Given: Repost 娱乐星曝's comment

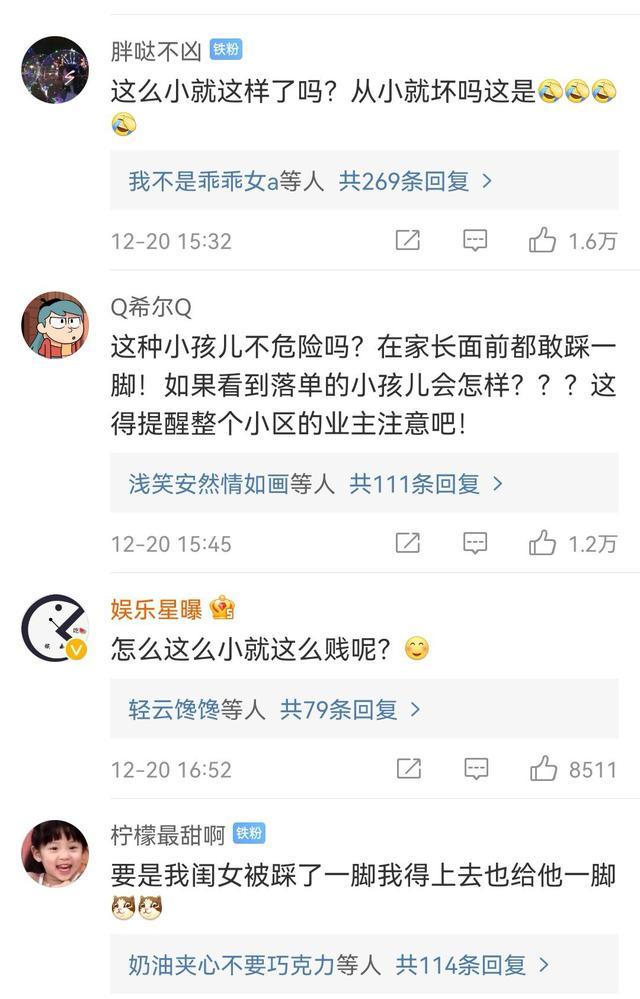Looking at the screenshot, I should point(407,769).
